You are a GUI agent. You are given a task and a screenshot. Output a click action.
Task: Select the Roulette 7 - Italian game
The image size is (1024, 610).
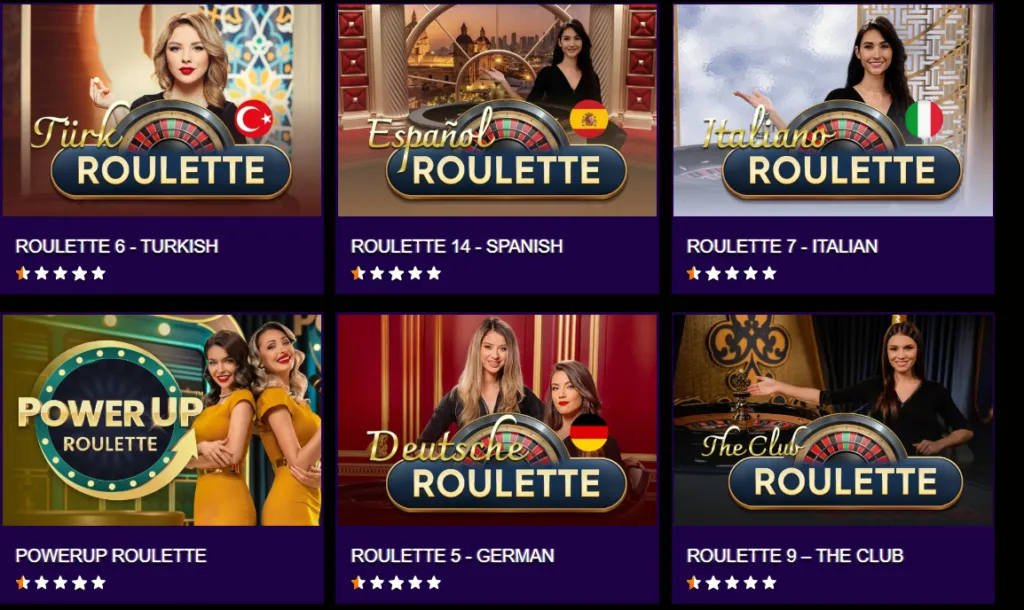tap(832, 111)
